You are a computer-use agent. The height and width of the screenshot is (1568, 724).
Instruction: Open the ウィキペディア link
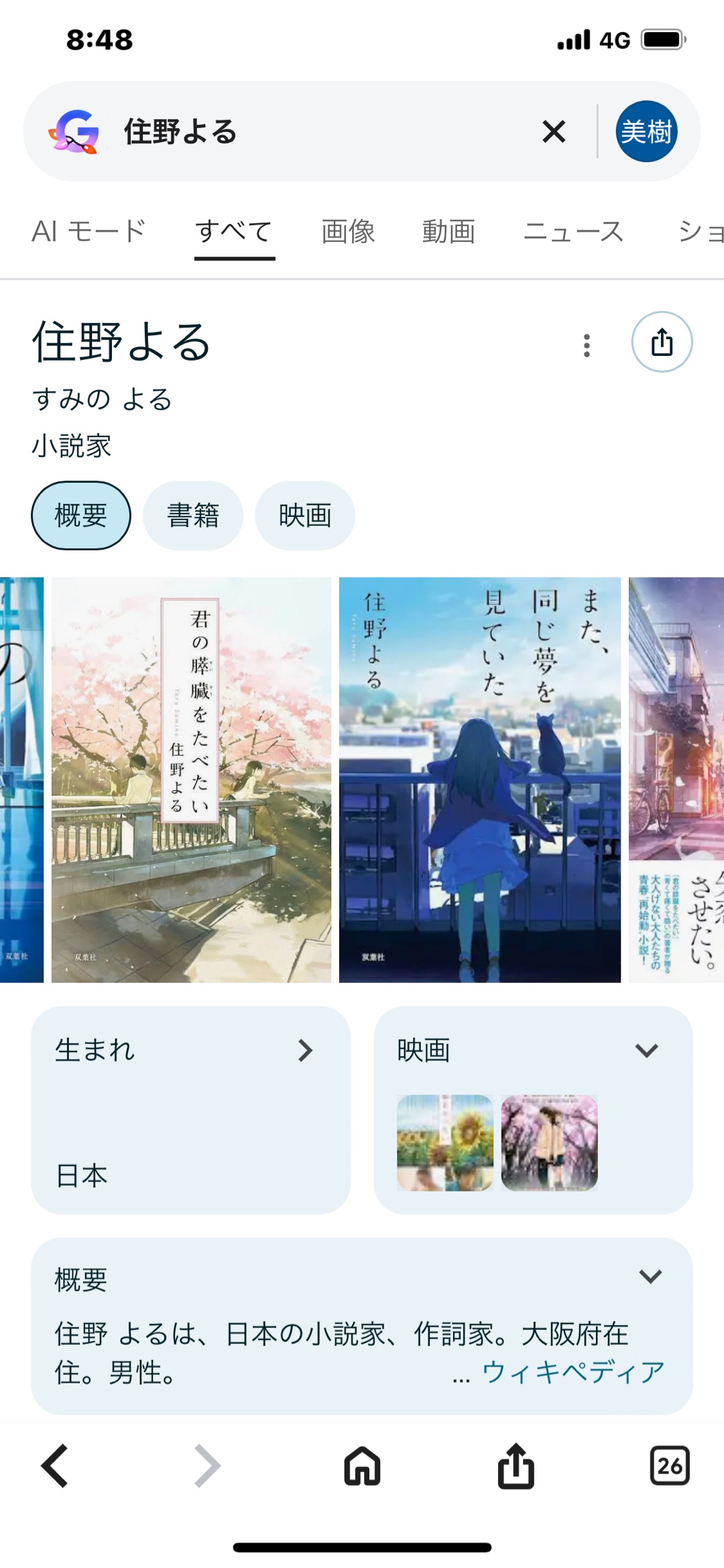click(572, 1372)
